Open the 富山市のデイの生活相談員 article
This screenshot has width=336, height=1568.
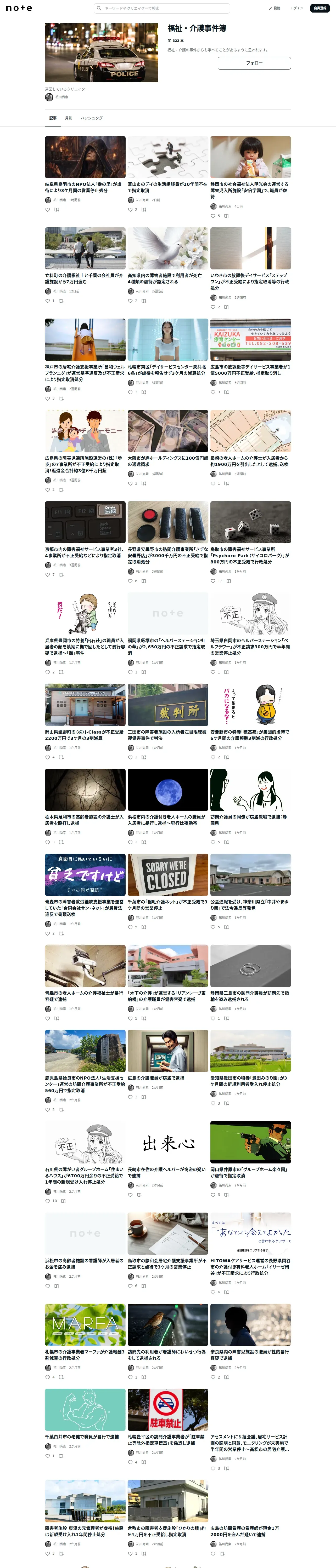coord(168,187)
